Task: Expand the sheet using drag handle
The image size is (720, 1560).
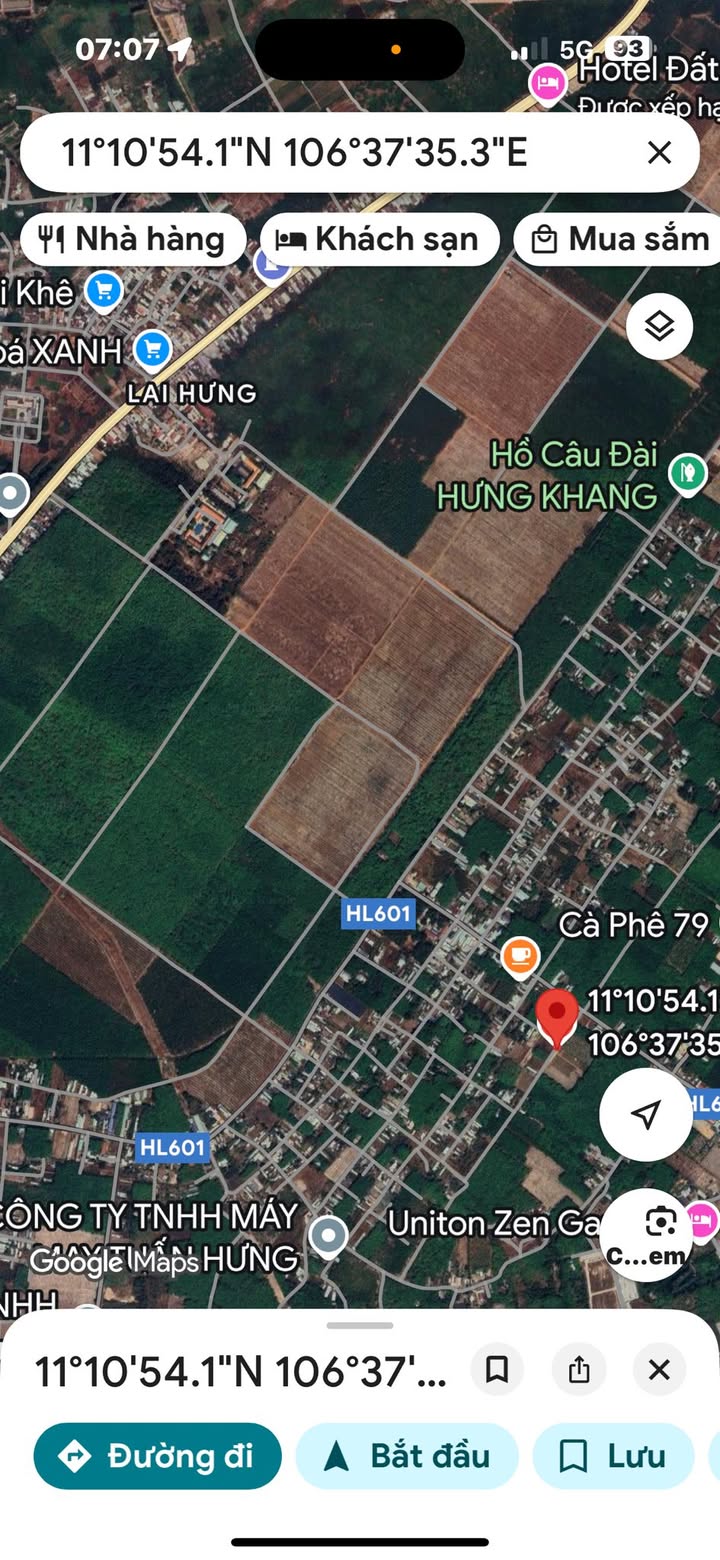Action: pyautogui.click(x=360, y=1326)
